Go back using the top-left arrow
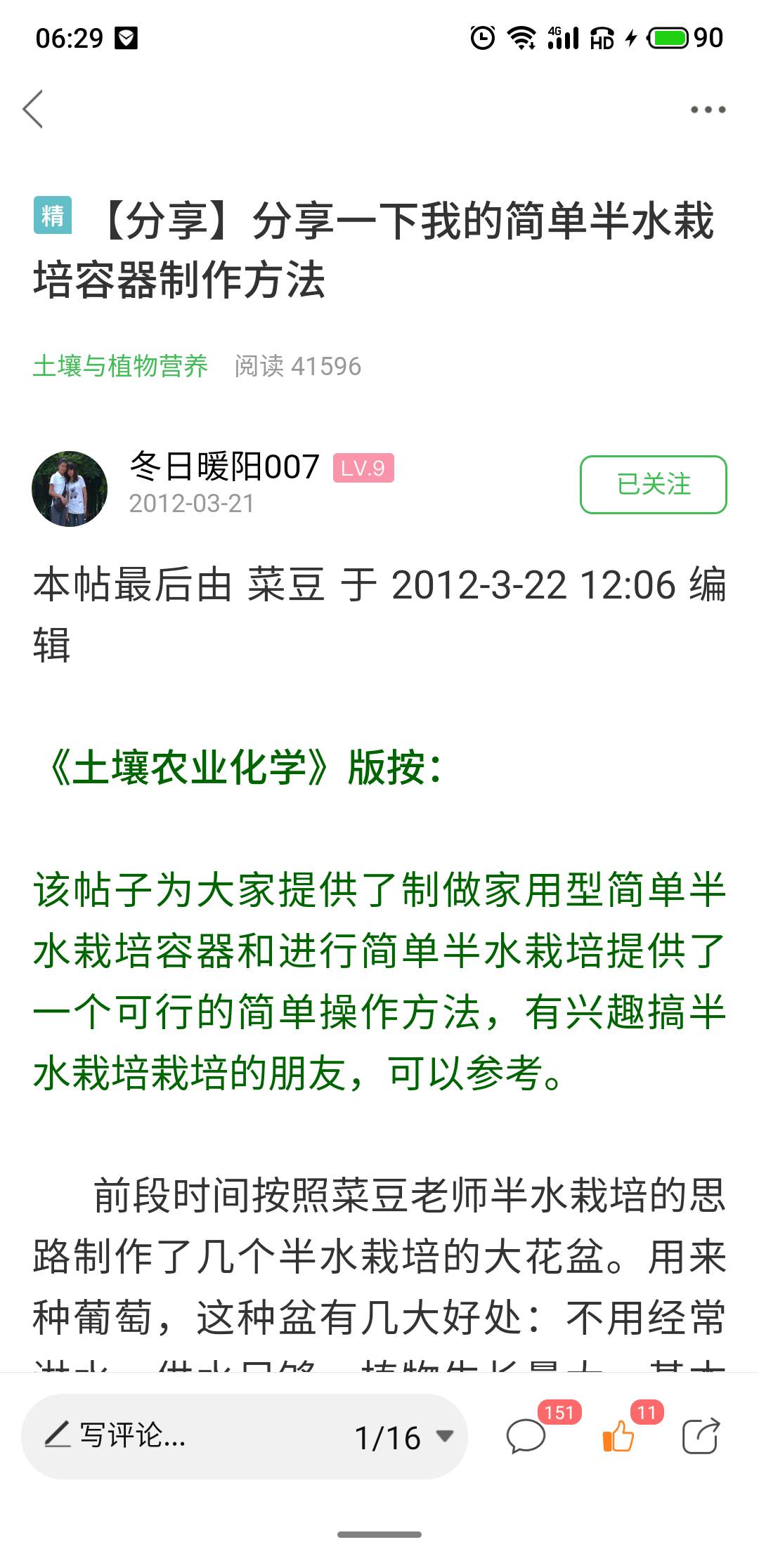The width and height of the screenshot is (759, 1568). 33,109
